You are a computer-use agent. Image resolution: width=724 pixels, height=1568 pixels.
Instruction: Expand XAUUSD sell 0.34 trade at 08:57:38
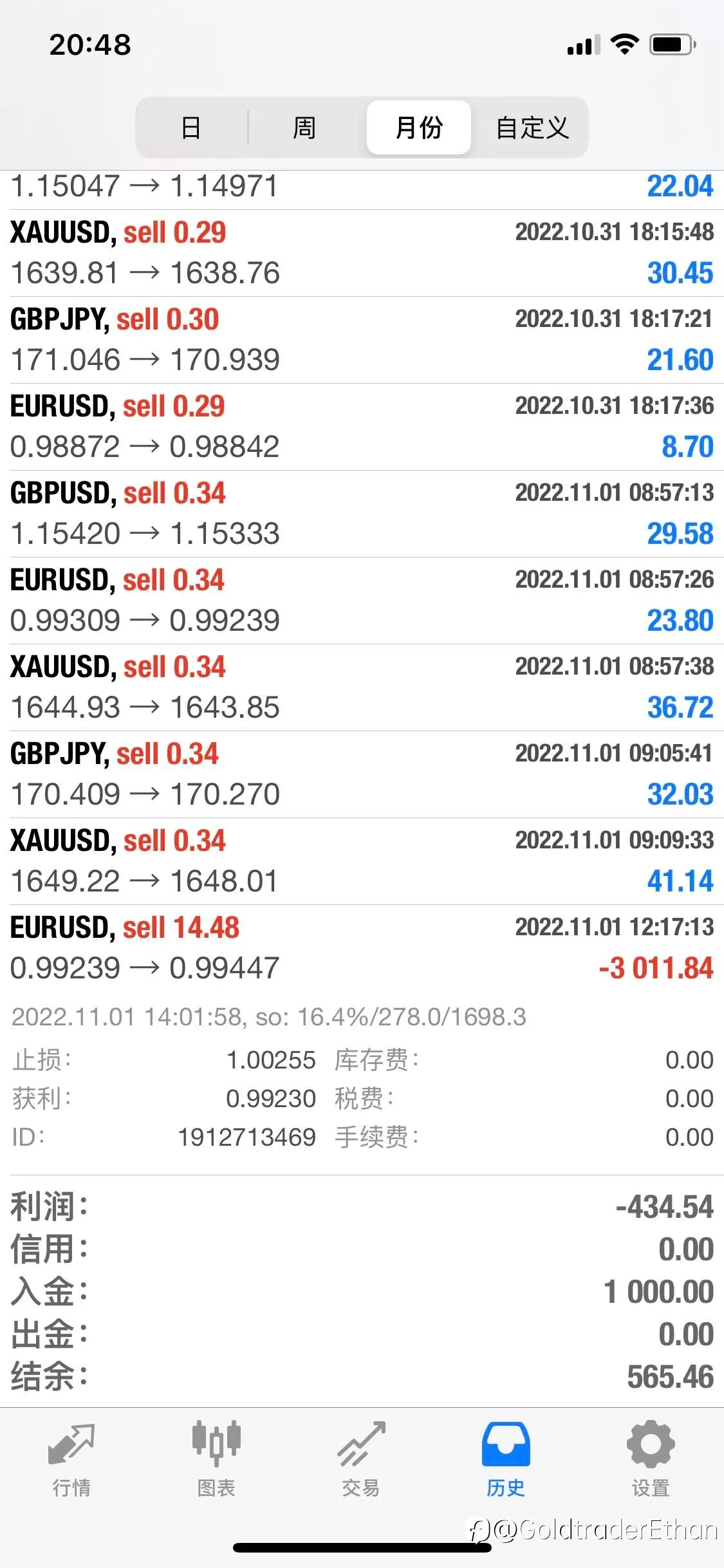pos(362,687)
